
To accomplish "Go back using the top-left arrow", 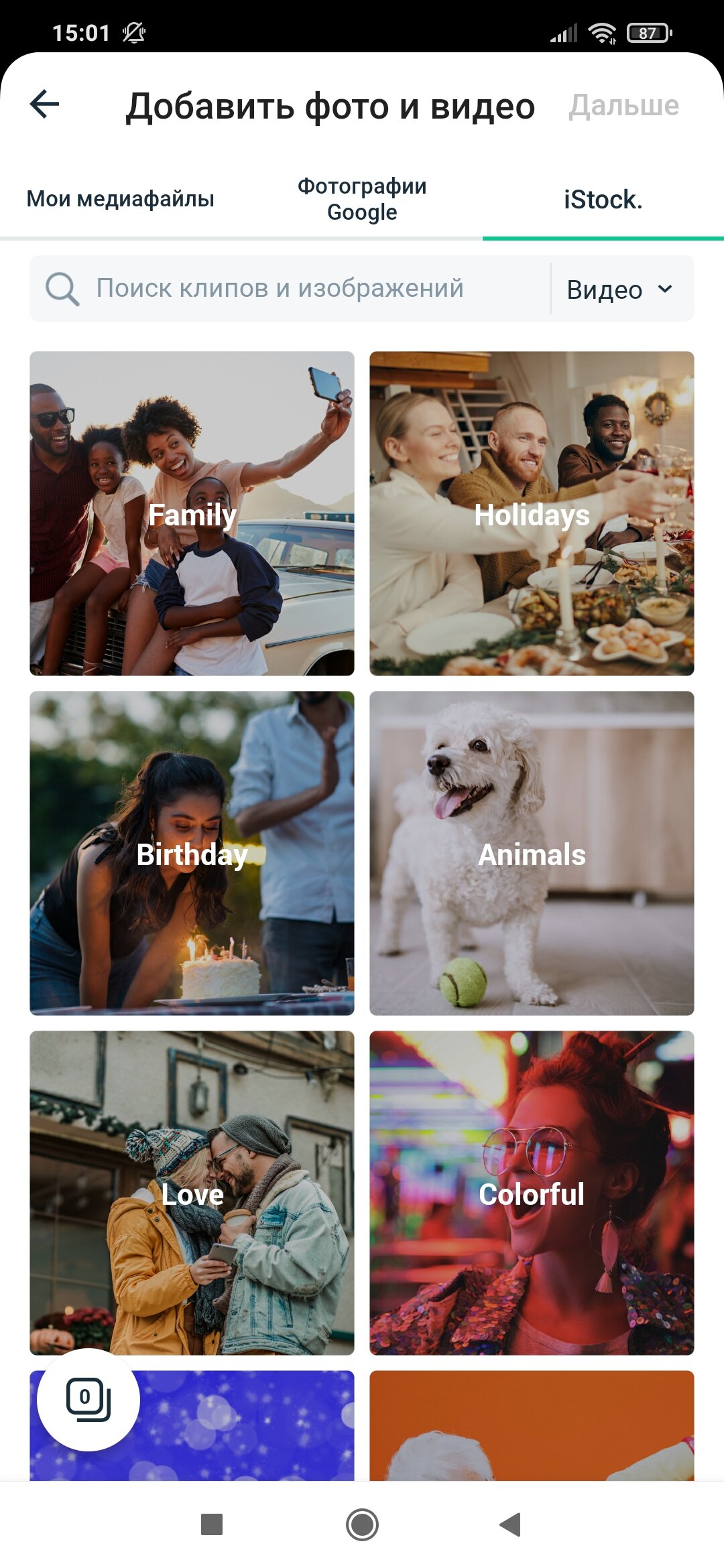I will tap(45, 105).
